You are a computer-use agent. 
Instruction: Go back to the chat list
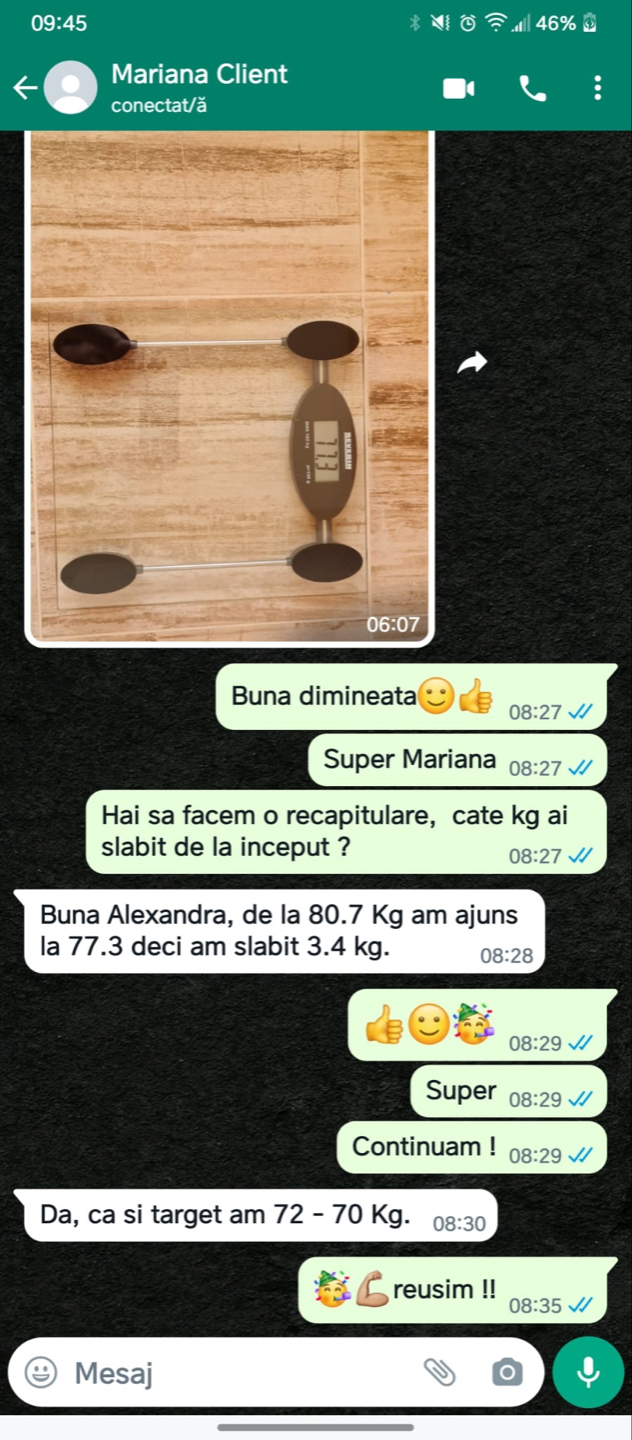pyautogui.click(x=26, y=88)
